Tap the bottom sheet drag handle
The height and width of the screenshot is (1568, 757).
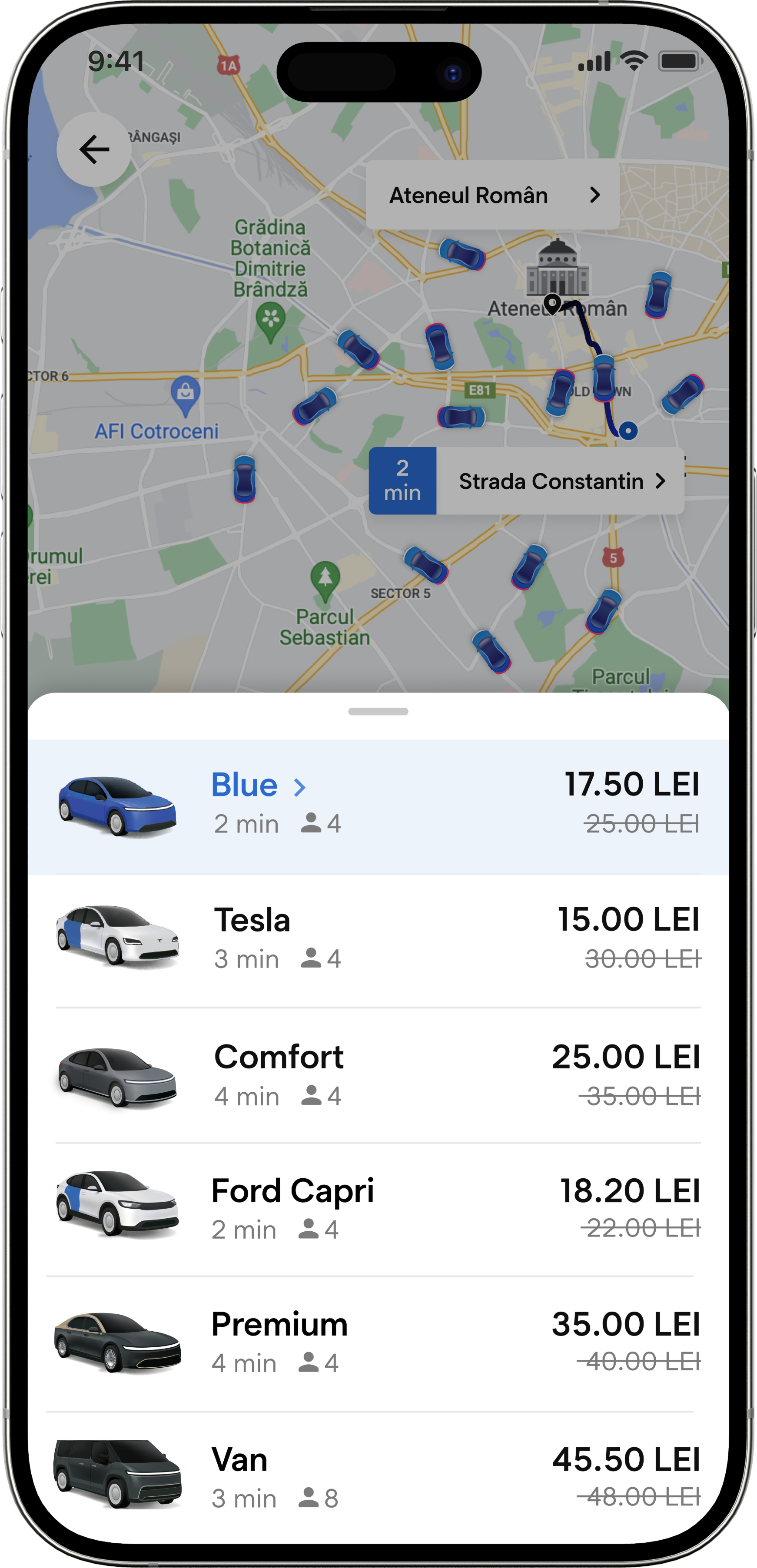(x=378, y=712)
